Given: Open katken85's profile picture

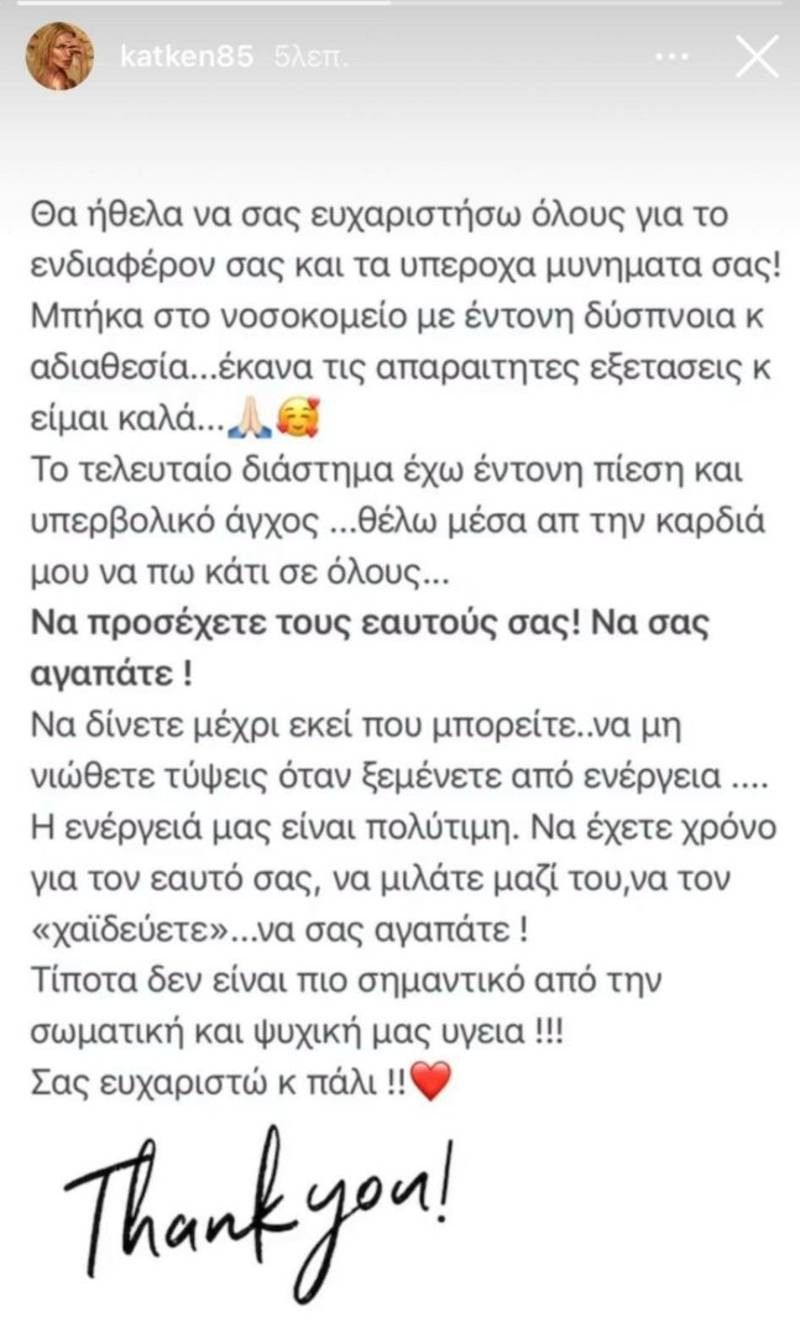Looking at the screenshot, I should 59,56.
